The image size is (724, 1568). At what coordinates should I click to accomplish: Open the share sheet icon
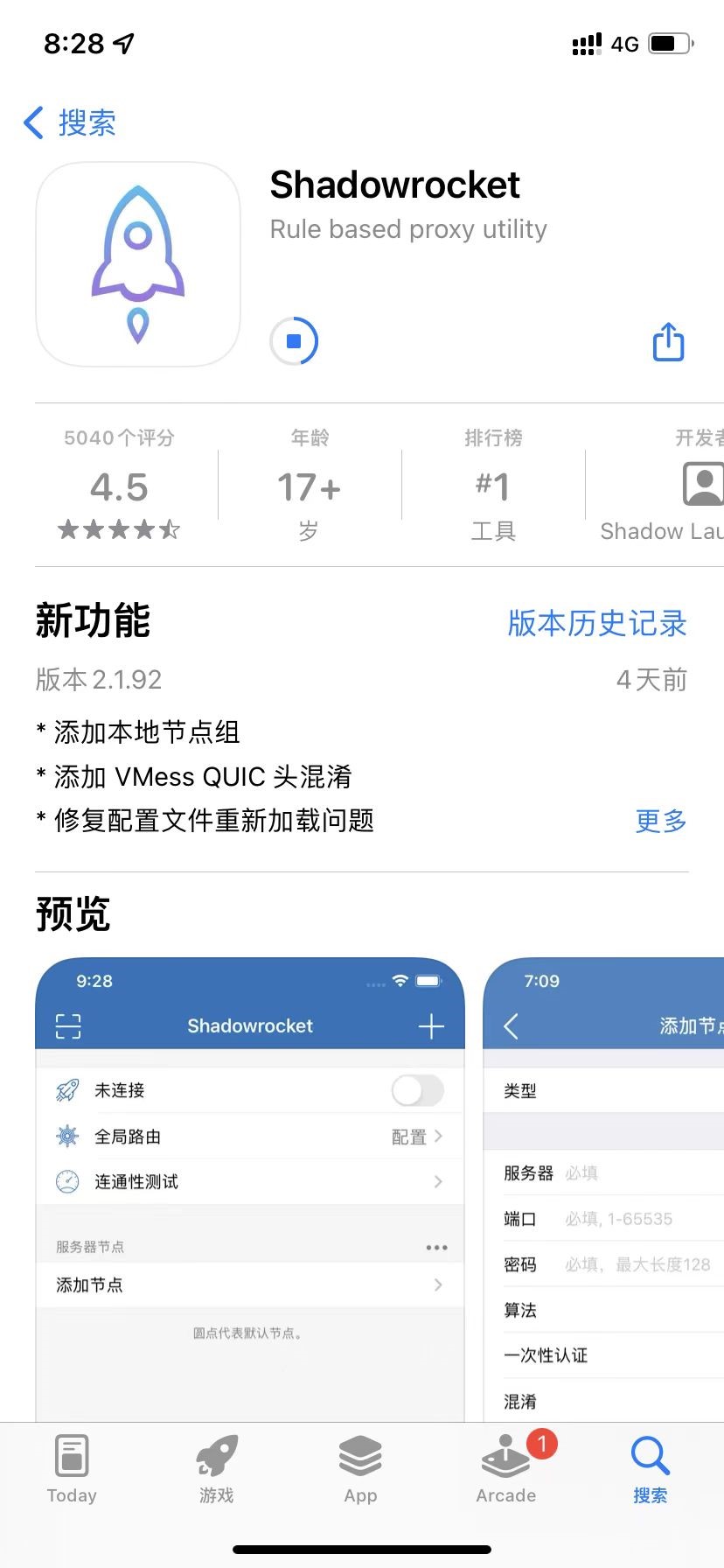pyautogui.click(x=668, y=341)
